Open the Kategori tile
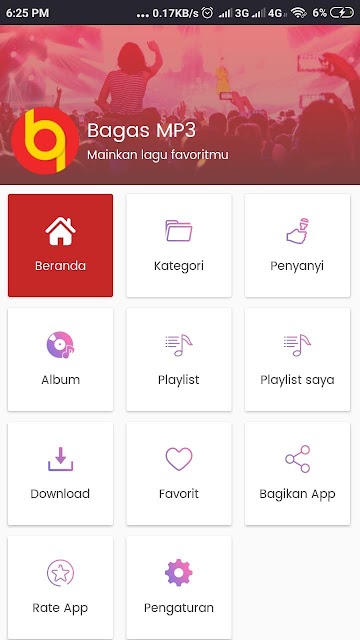The image size is (360, 640). 179,245
